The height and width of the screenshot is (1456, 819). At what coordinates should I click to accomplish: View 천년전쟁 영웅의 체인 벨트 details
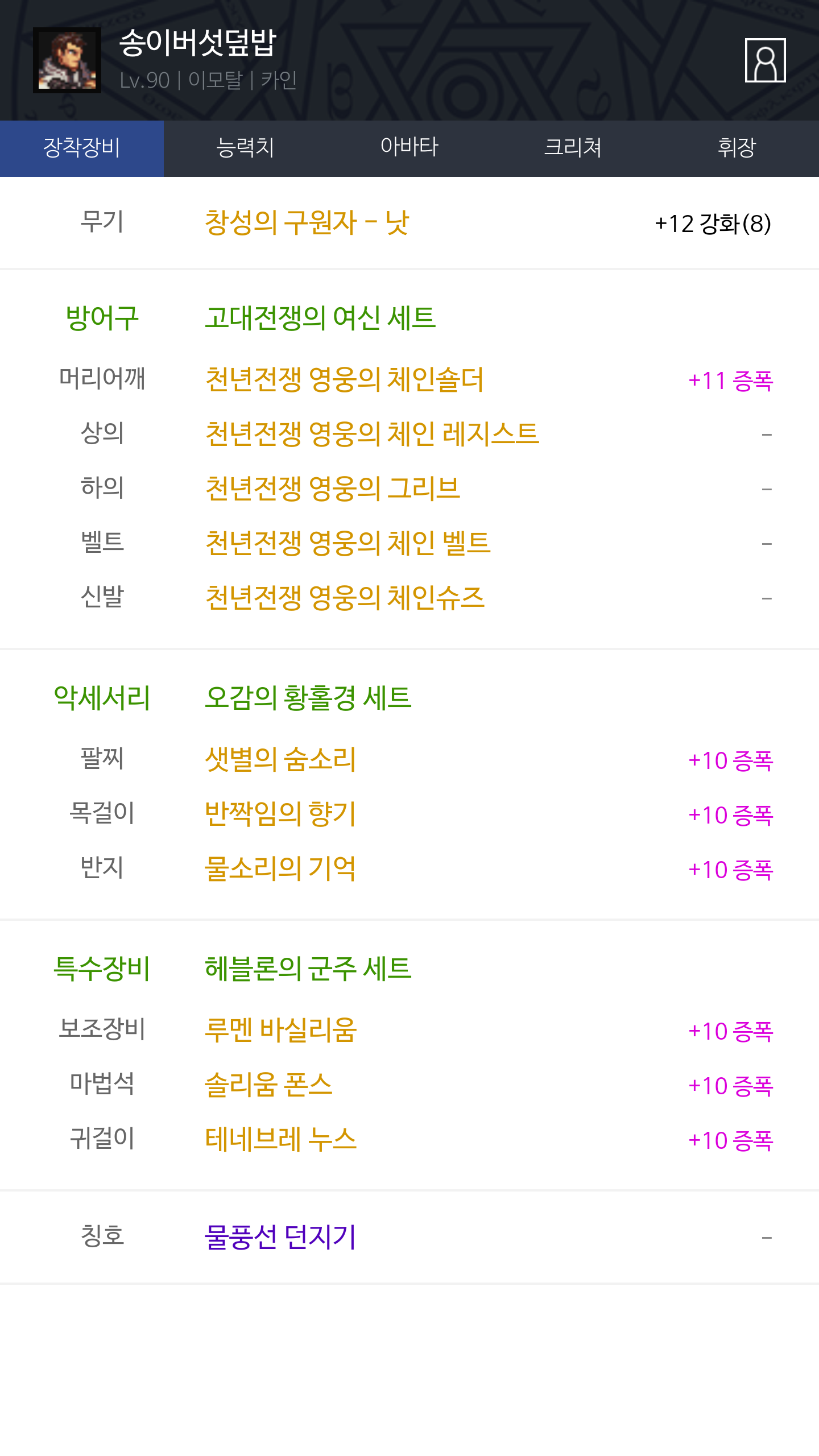(x=348, y=543)
